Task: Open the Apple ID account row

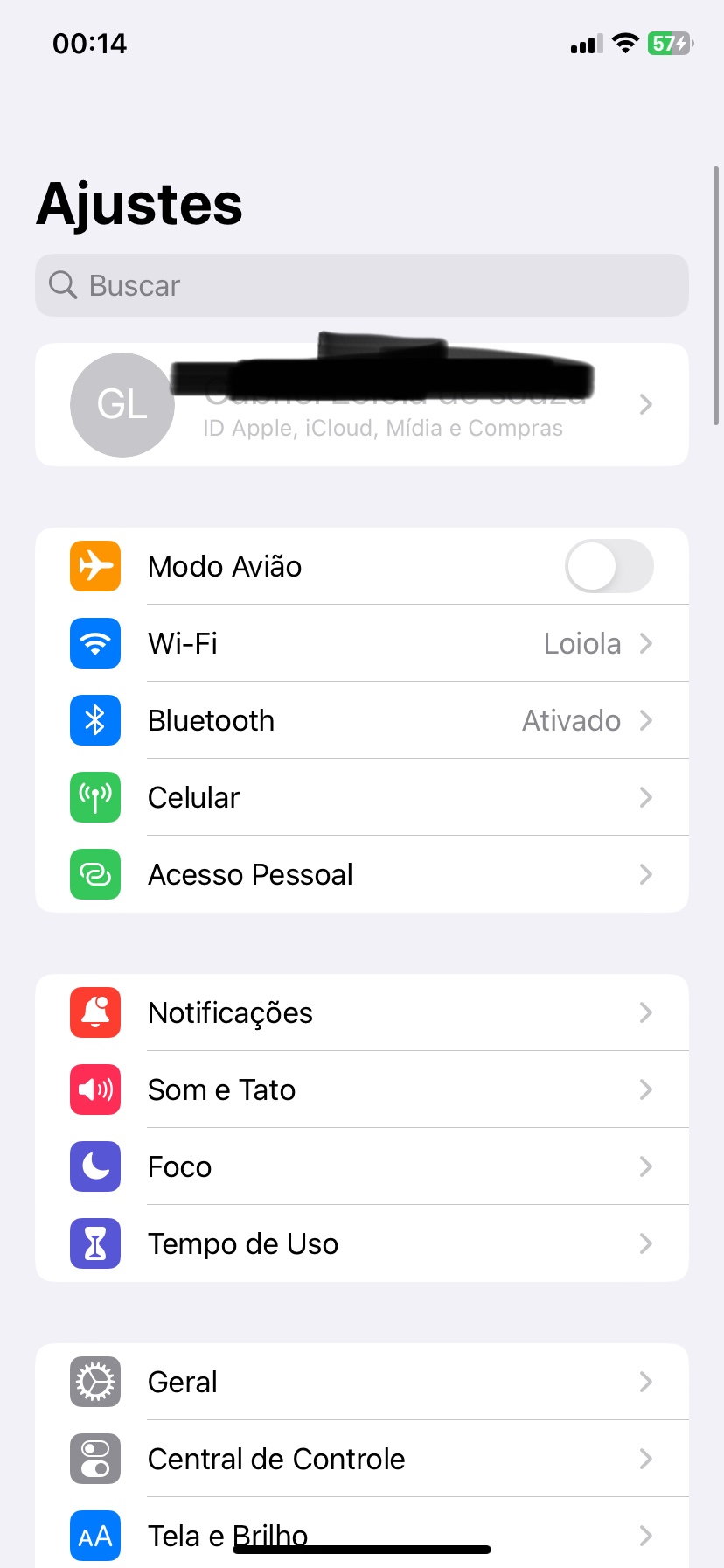Action: [x=362, y=405]
